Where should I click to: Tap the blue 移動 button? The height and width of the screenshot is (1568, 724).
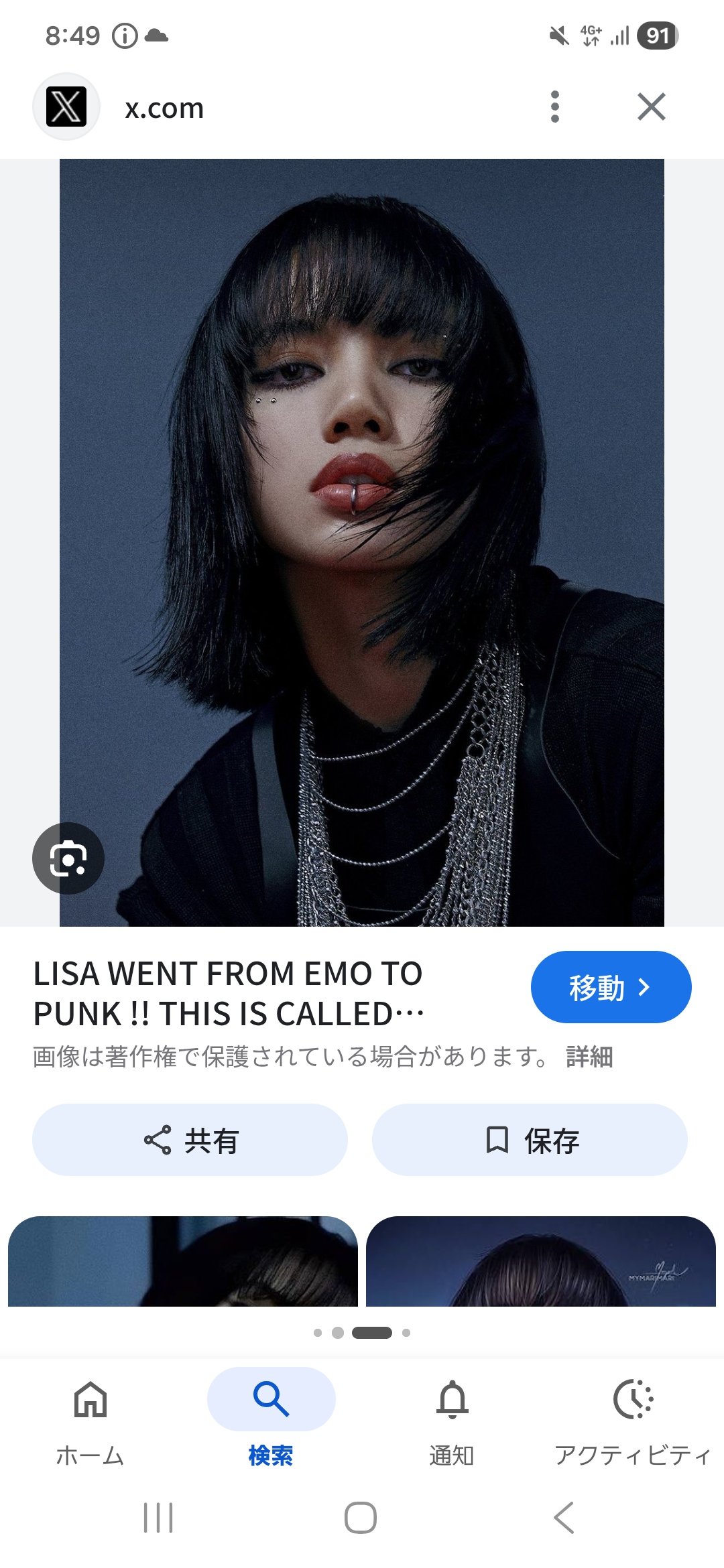click(611, 987)
